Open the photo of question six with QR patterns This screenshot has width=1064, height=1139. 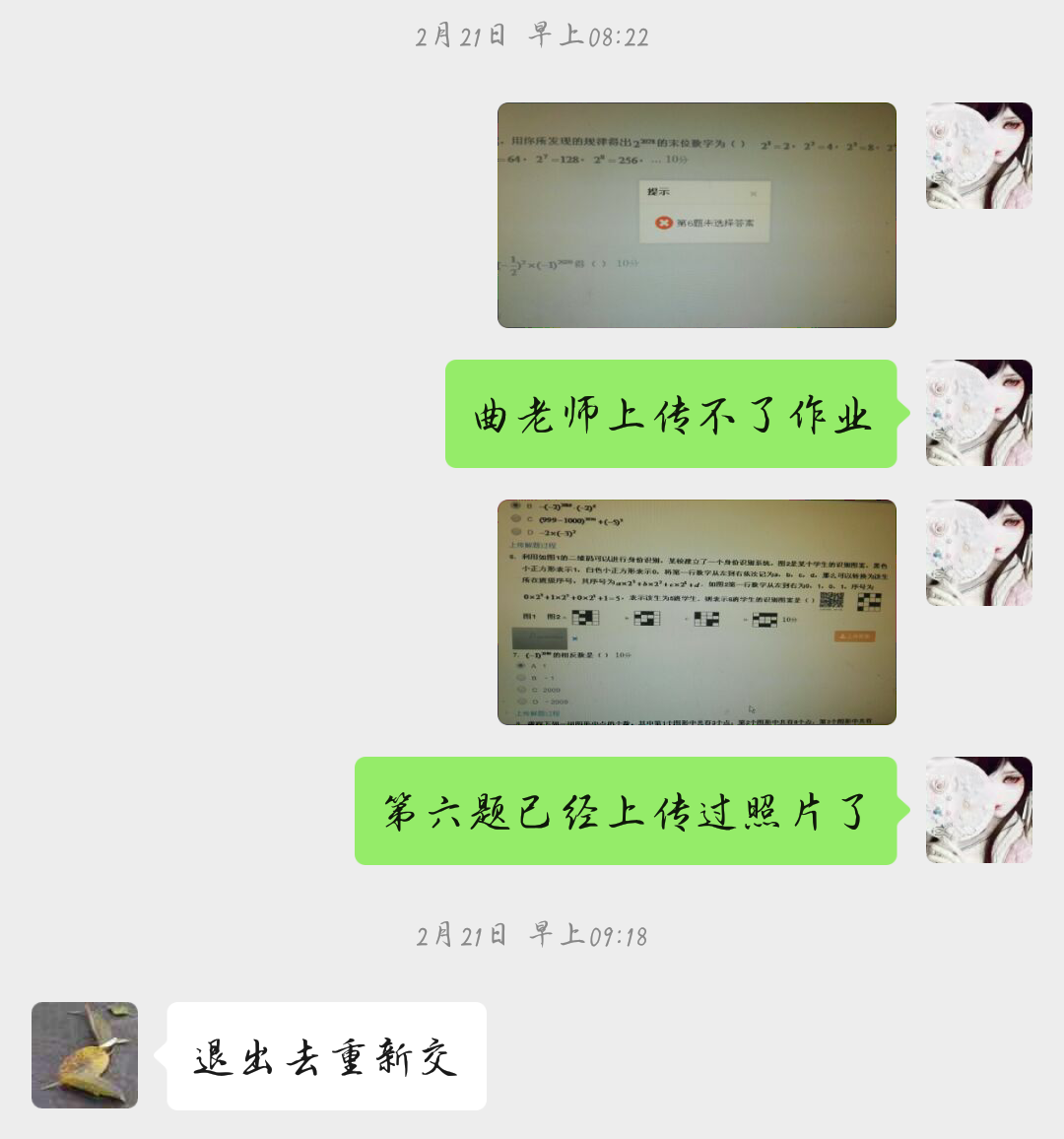coord(697,612)
